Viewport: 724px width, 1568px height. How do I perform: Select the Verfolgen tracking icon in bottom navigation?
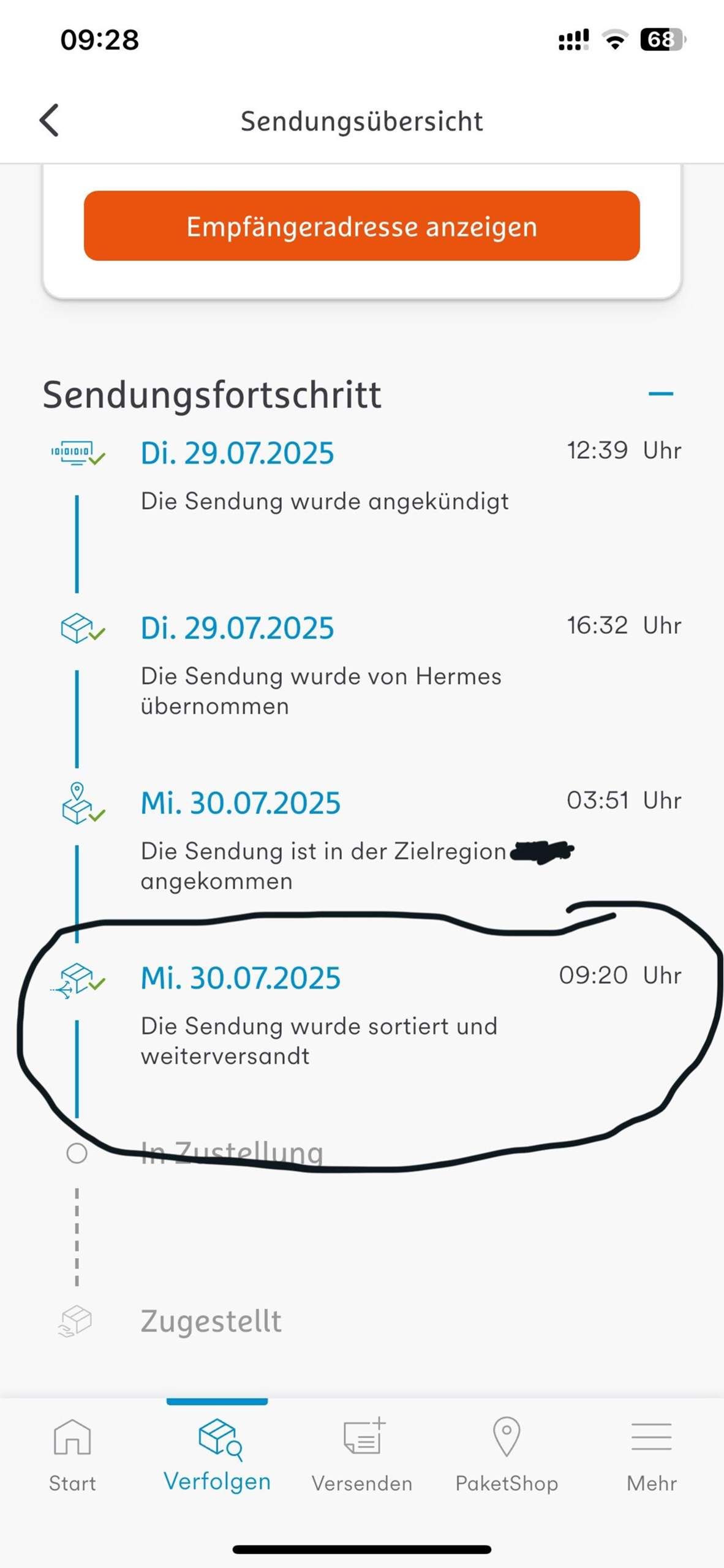(217, 1436)
